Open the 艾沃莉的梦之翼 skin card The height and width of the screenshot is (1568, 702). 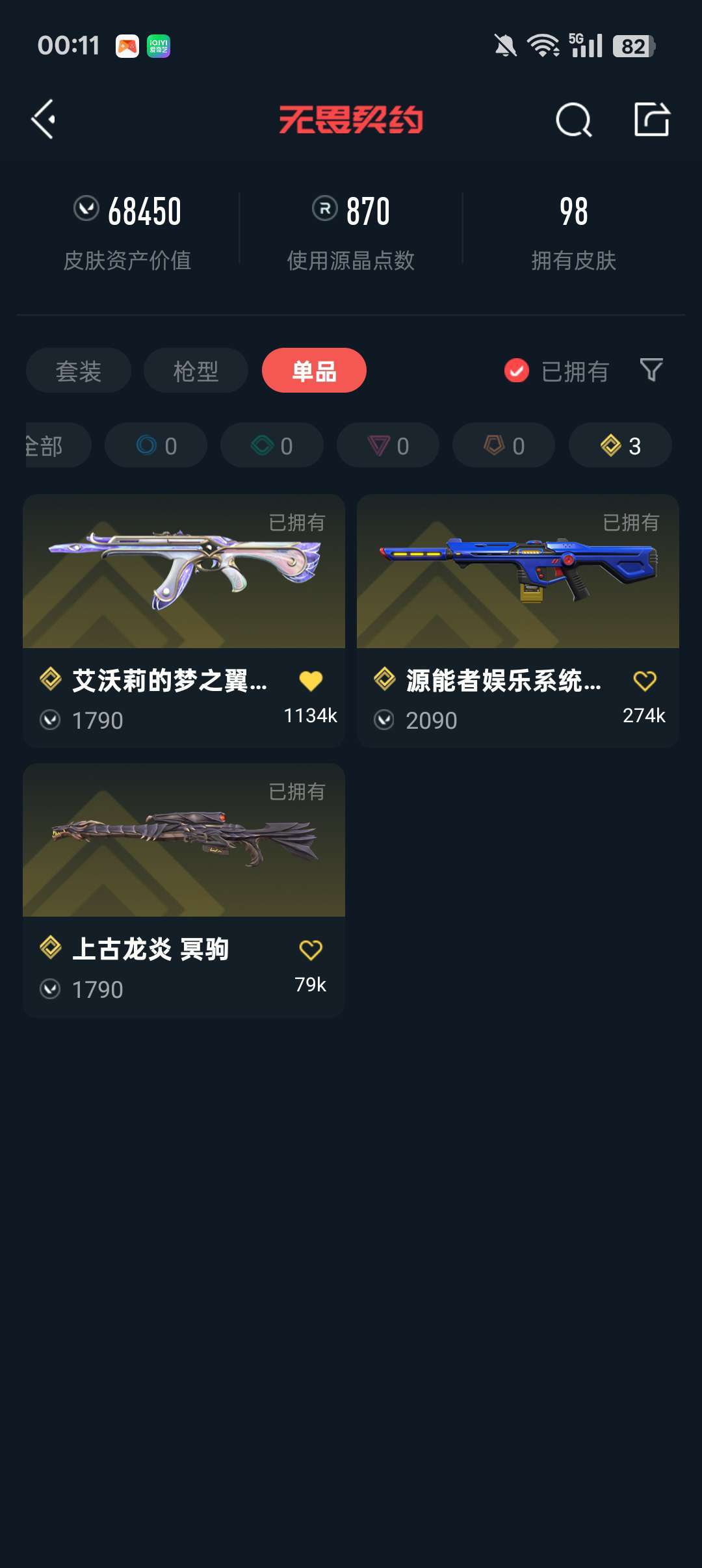coord(184,572)
